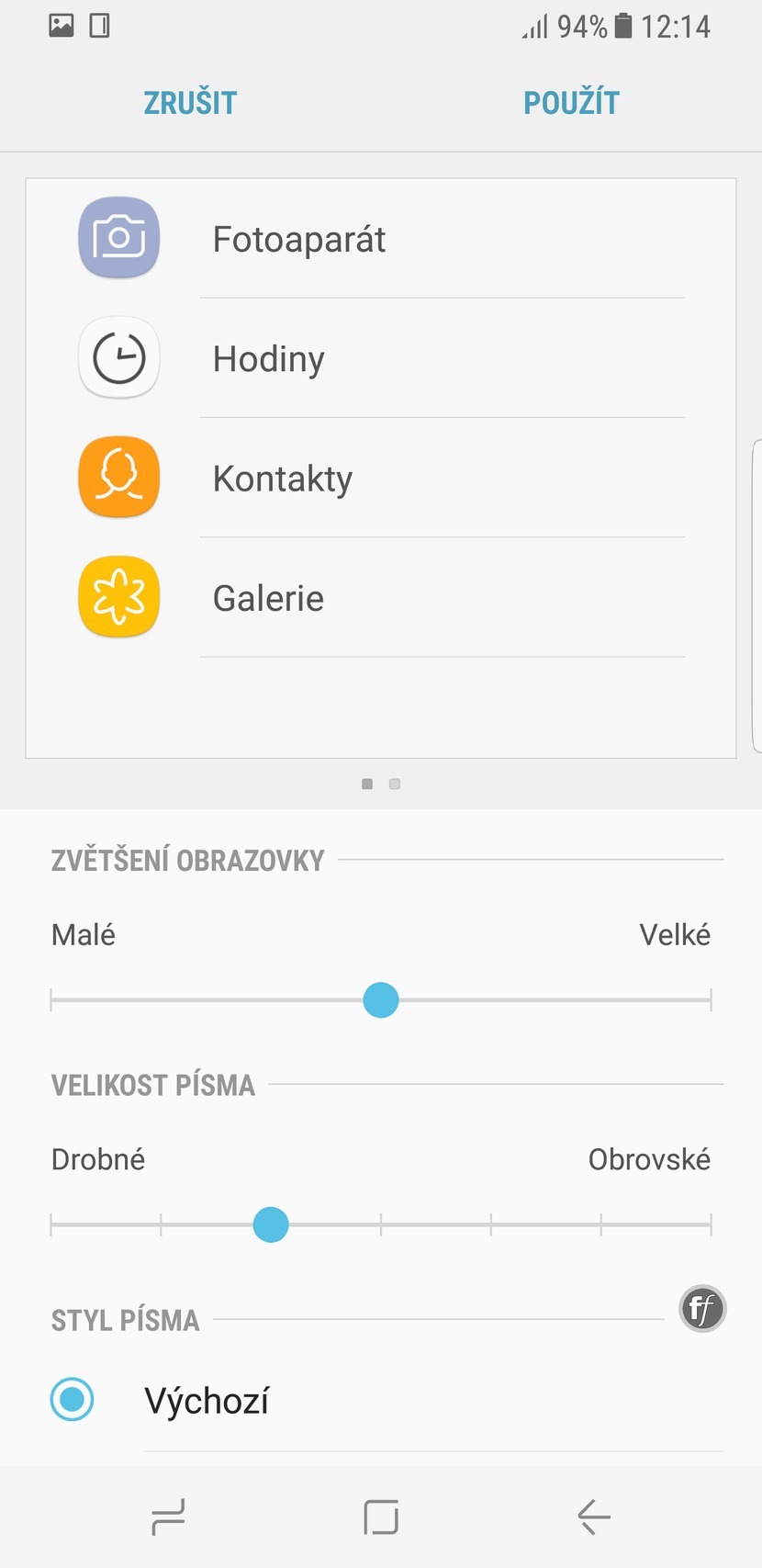Viewport: 762px width, 1568px height.
Task: Tap the screenshot icon in the status bar
Action: pos(60,26)
